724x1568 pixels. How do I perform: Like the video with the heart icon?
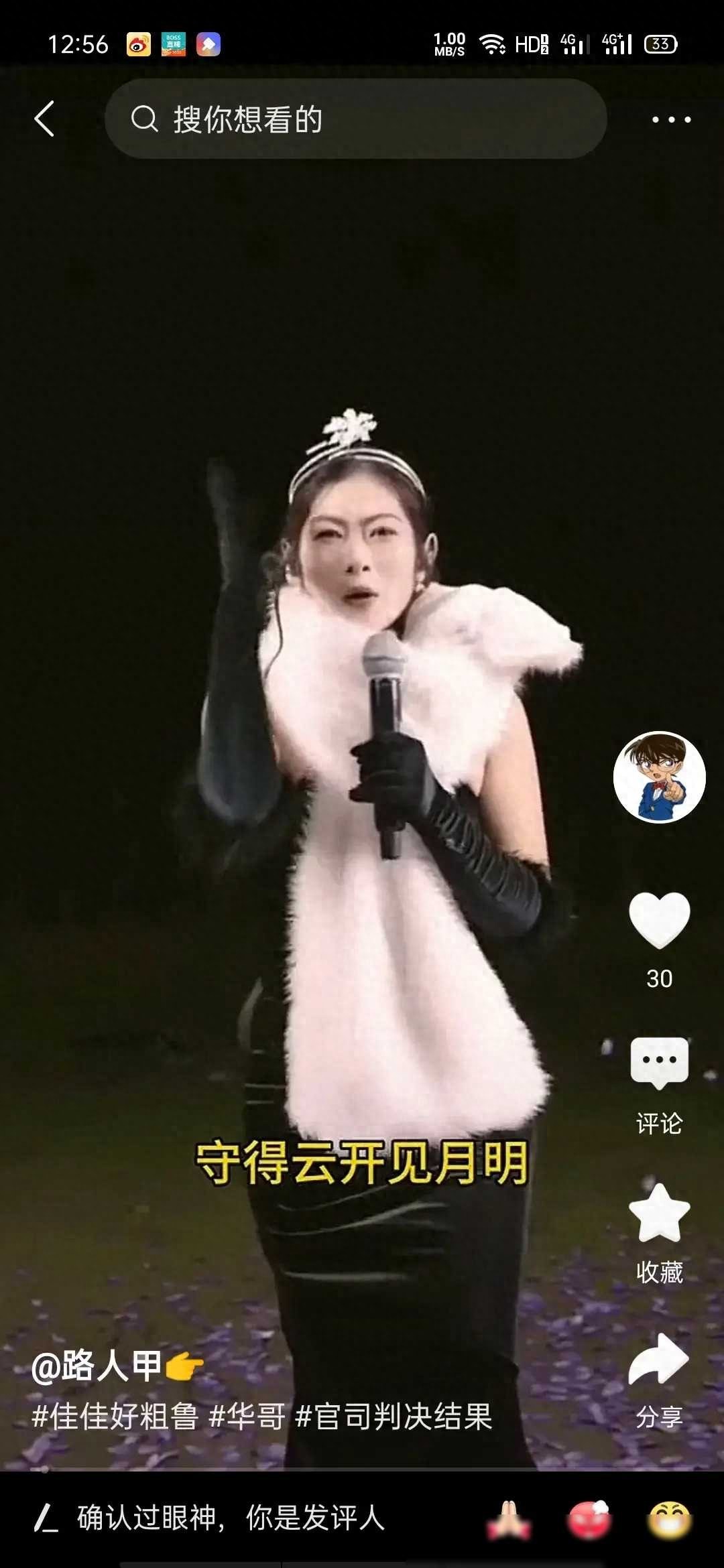659,921
